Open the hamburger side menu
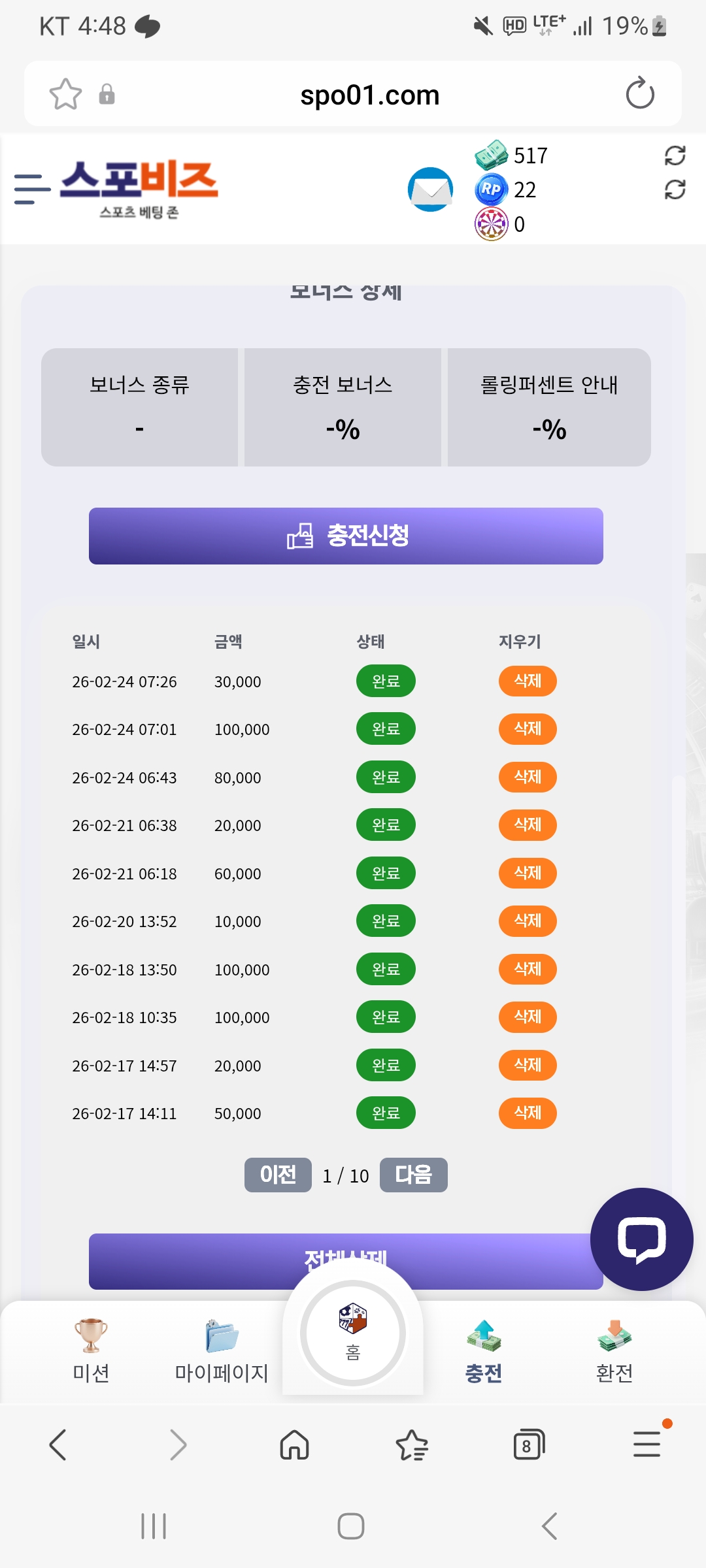706x1568 pixels. (x=32, y=189)
